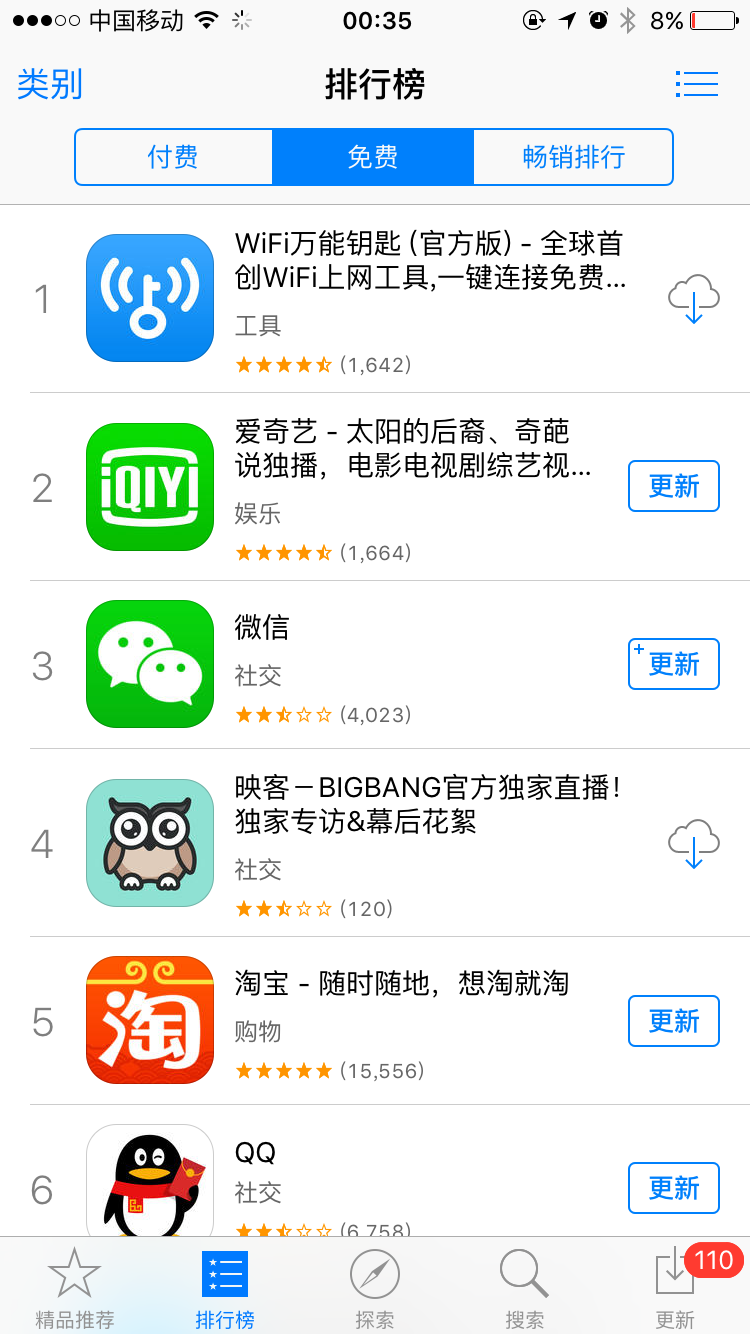Switch to 畅销排行 top grossing
Screen dimensions: 750x1334
pos(573,157)
